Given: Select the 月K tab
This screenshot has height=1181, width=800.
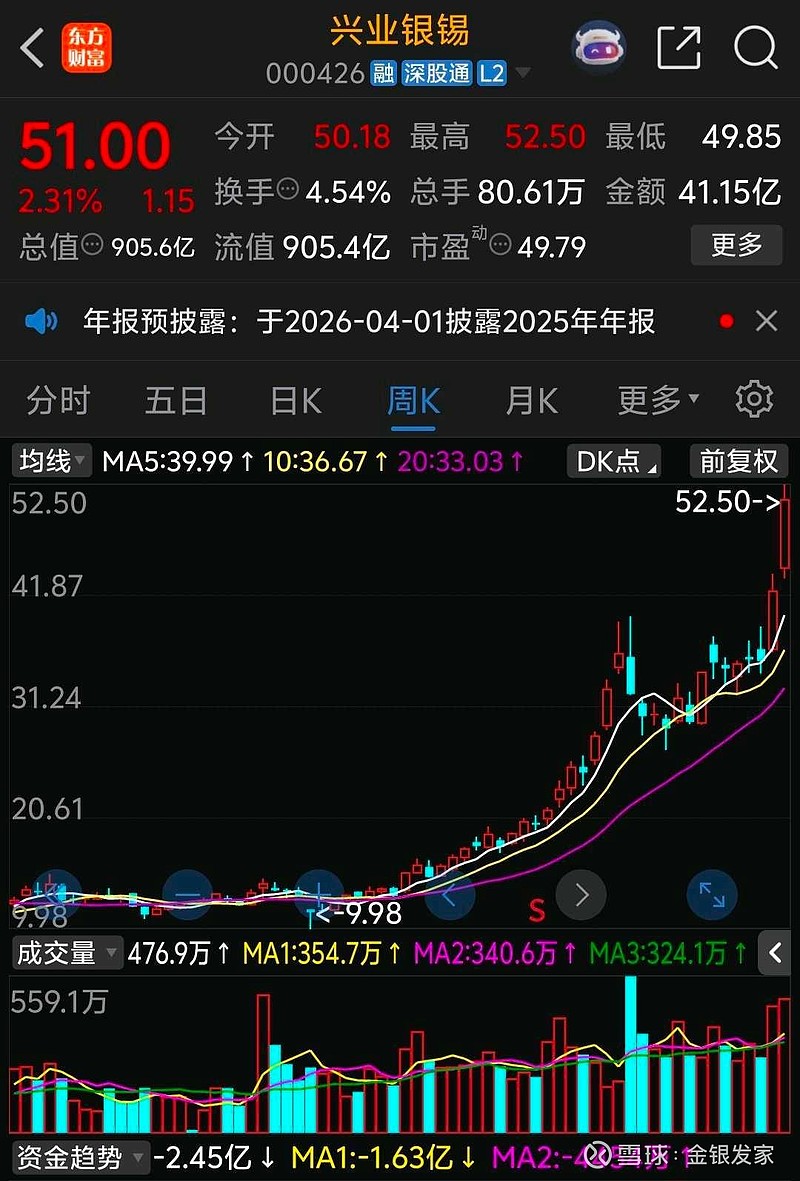Looking at the screenshot, I should click(x=531, y=399).
